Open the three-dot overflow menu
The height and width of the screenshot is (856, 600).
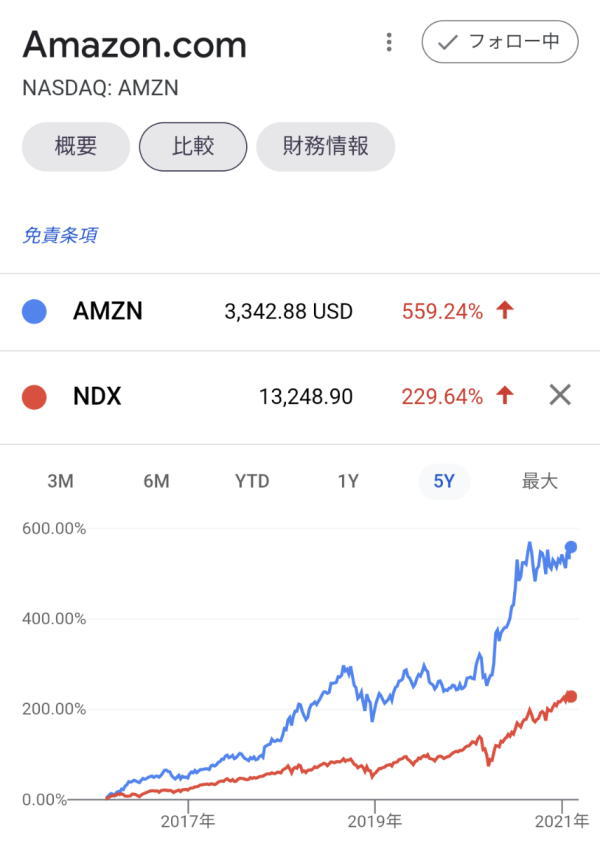point(389,43)
